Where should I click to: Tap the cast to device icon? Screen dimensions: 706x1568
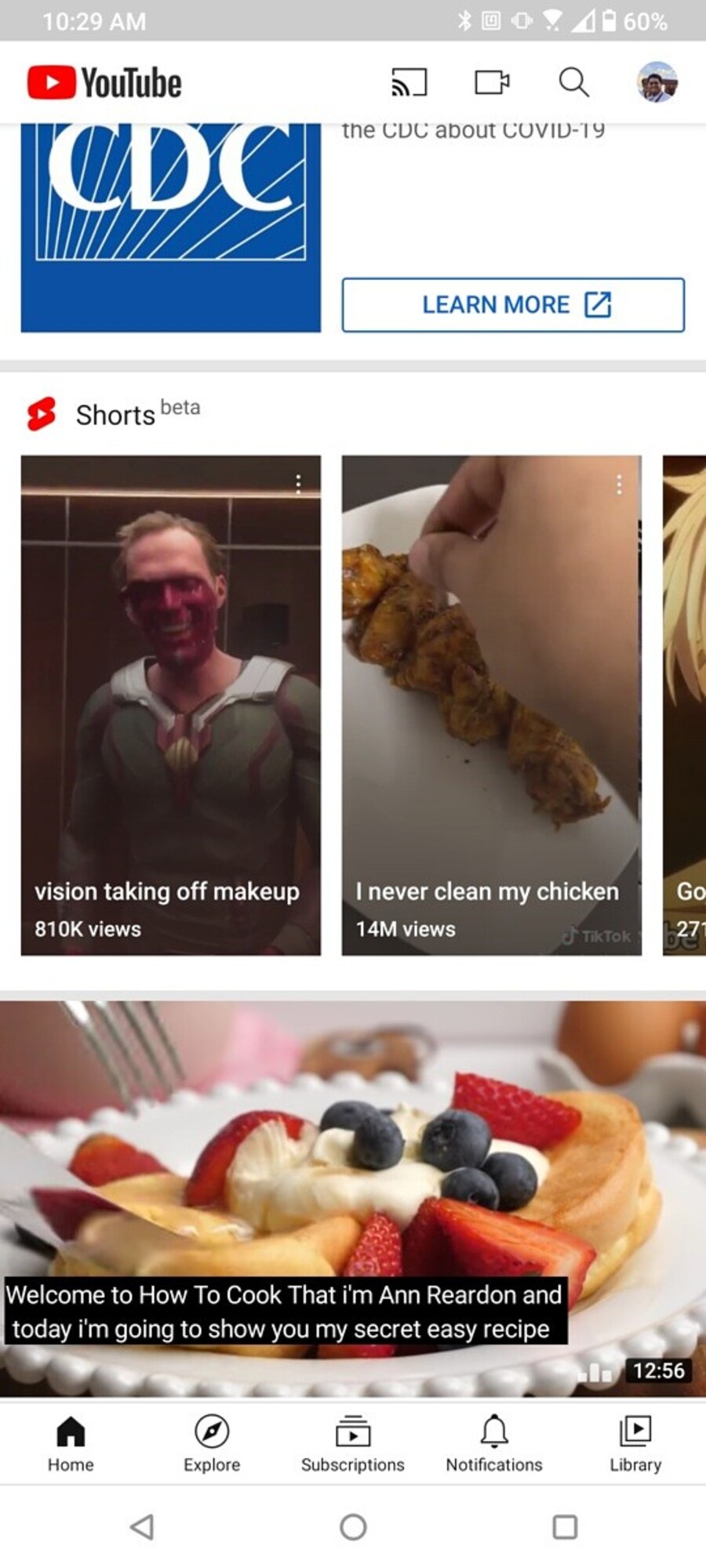click(x=409, y=82)
